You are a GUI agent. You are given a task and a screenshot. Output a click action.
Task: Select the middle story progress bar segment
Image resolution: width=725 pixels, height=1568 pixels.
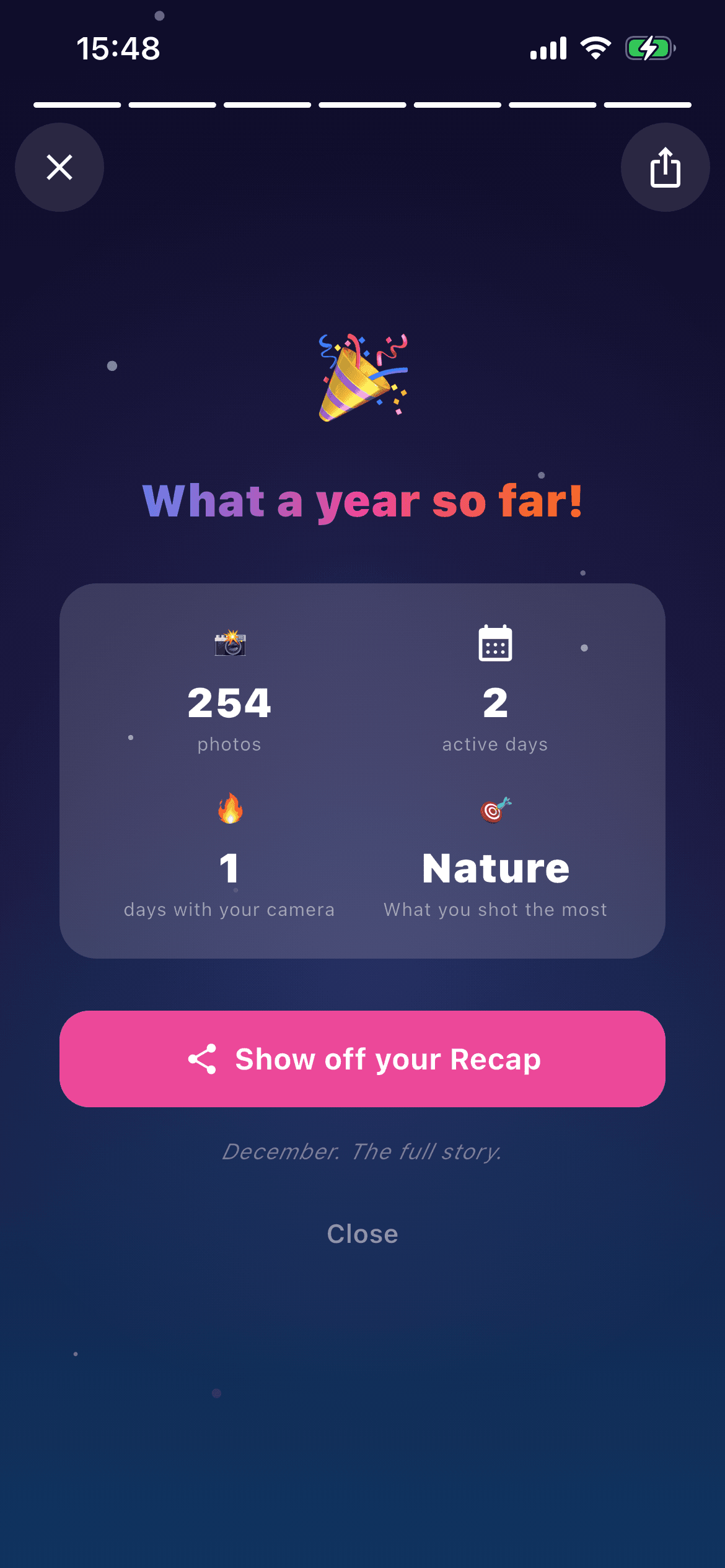click(362, 105)
